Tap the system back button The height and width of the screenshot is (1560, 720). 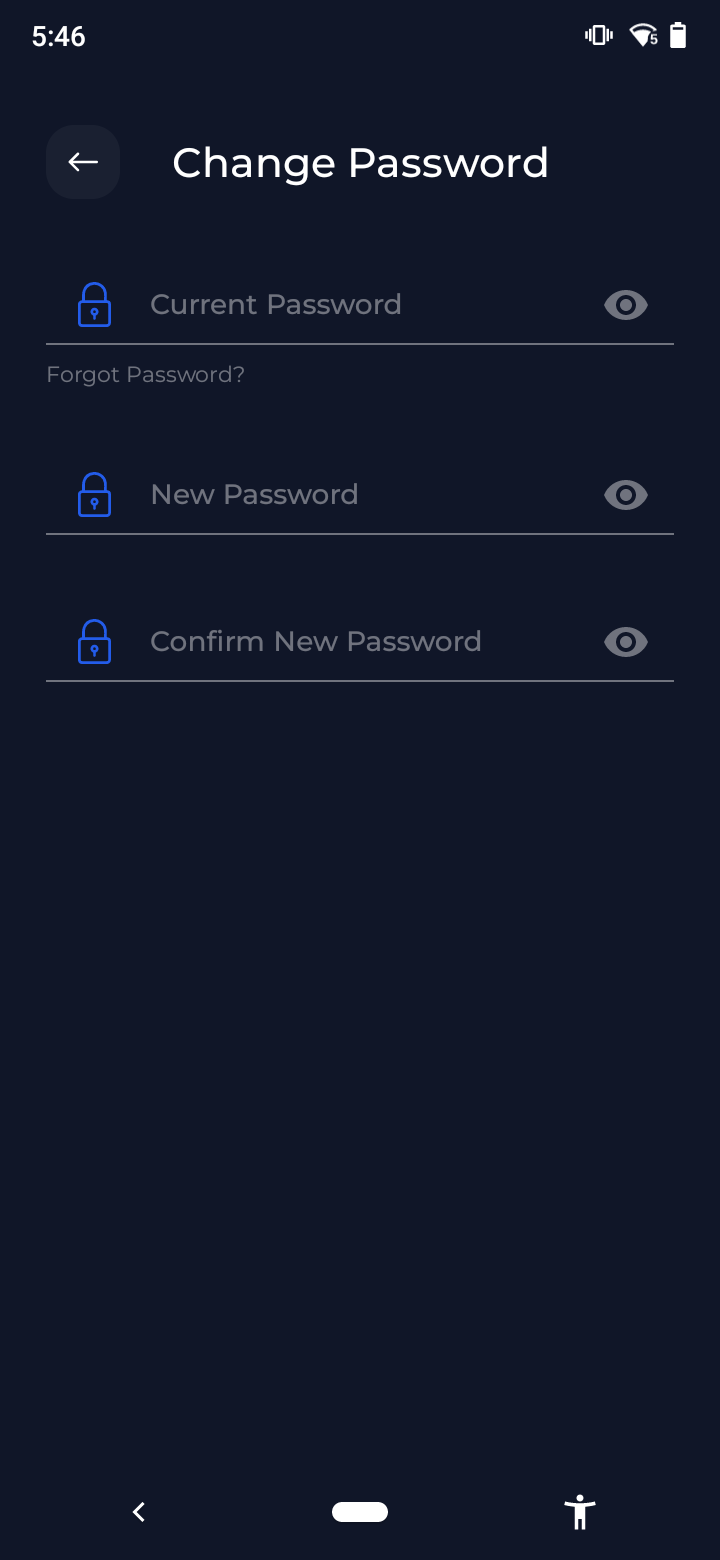pos(139,1512)
